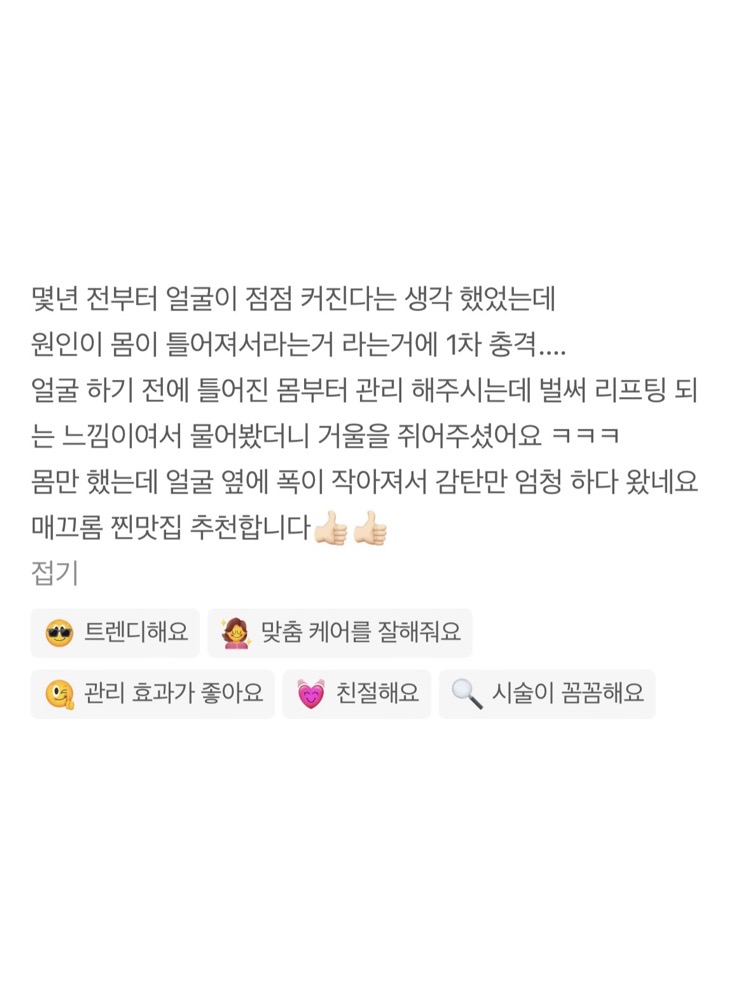Click the woman emoji on the 맞춤 케어 tag
750x1000 pixels.
(x=230, y=630)
